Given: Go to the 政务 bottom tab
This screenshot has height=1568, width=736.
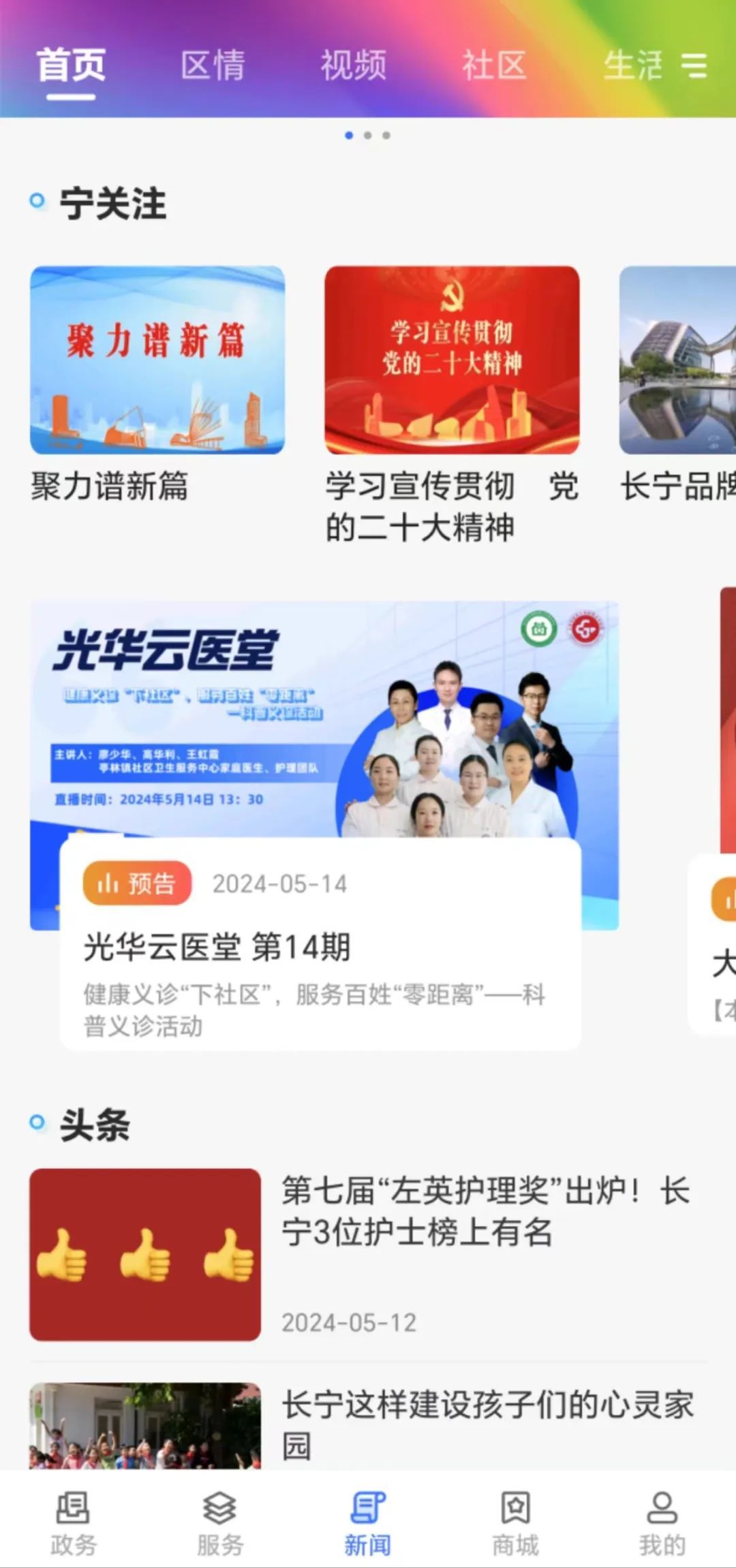Looking at the screenshot, I should tap(74, 1524).
